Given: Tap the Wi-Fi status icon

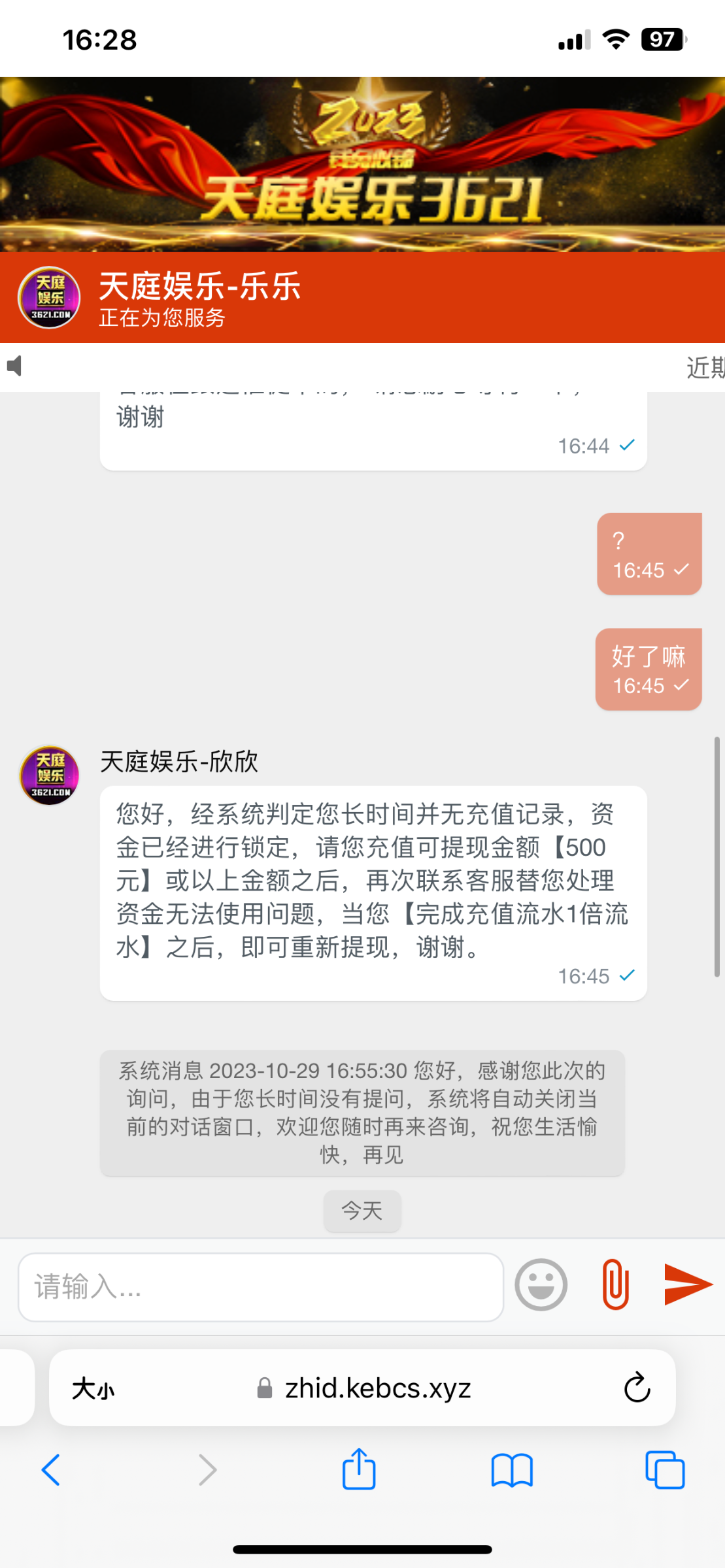Looking at the screenshot, I should (x=613, y=39).
